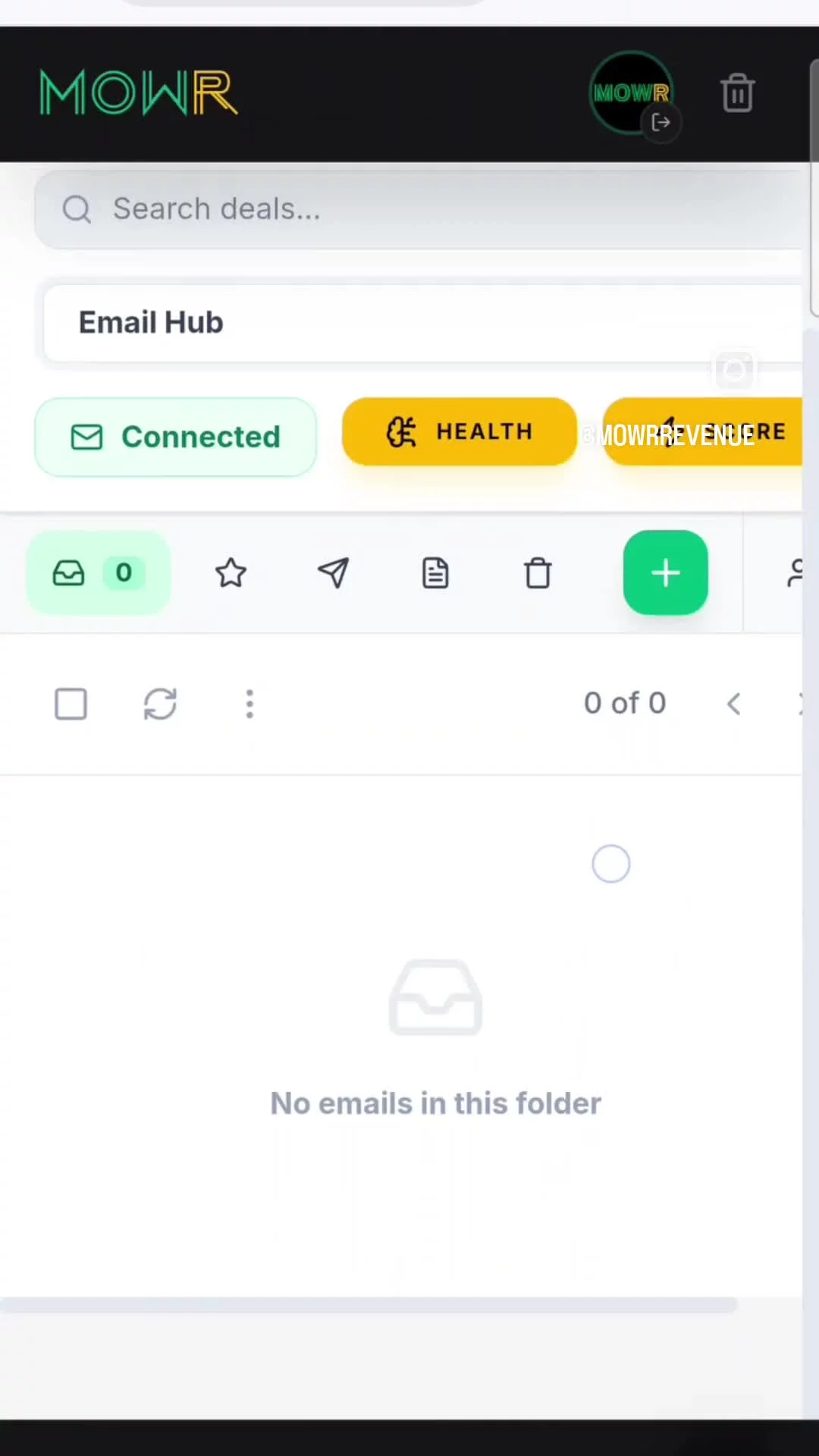The width and height of the screenshot is (819, 1456).
Task: Open the Health button
Action: pos(460,431)
